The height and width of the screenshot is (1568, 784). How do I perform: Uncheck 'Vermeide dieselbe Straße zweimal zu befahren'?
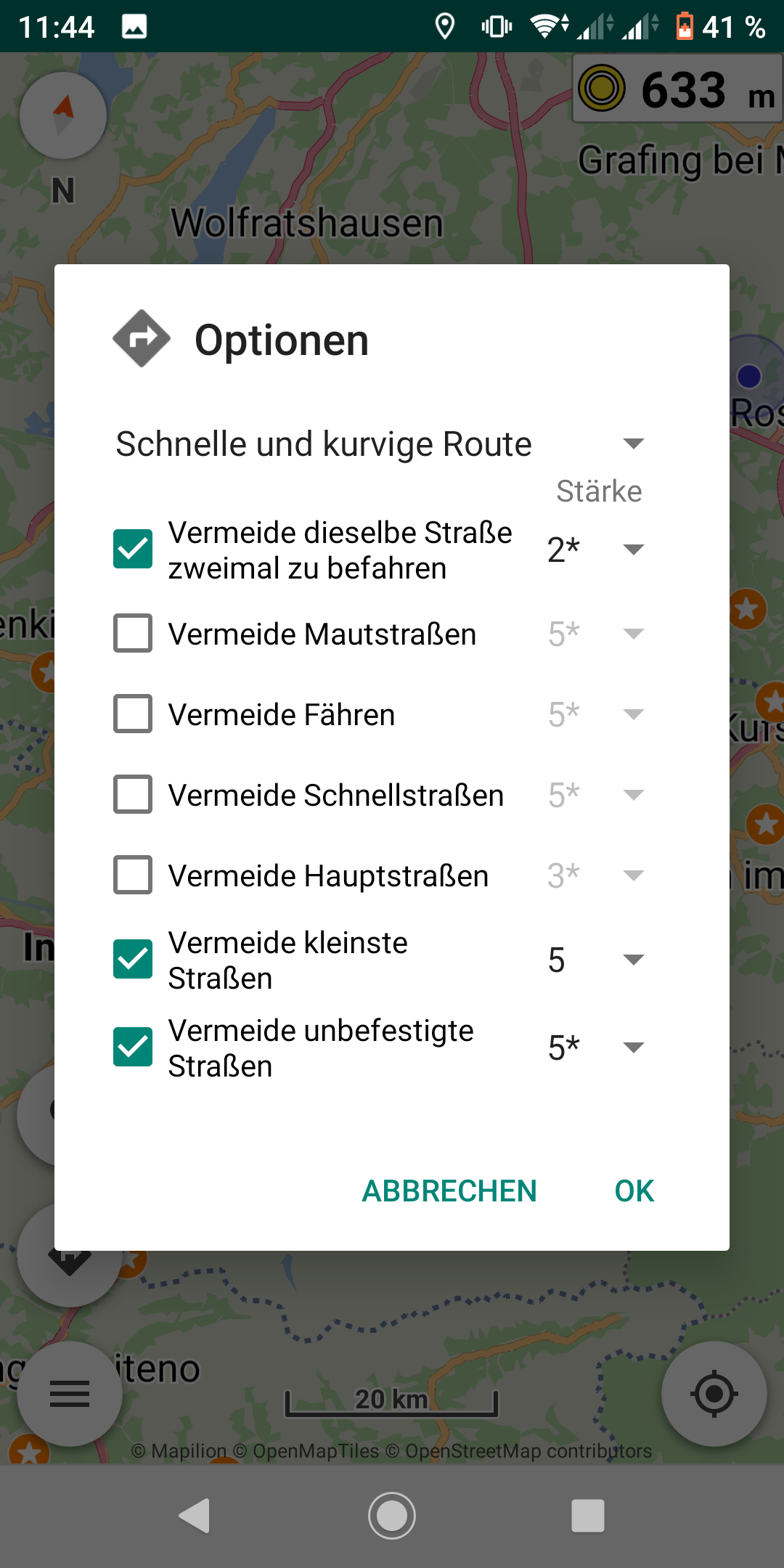tap(133, 549)
